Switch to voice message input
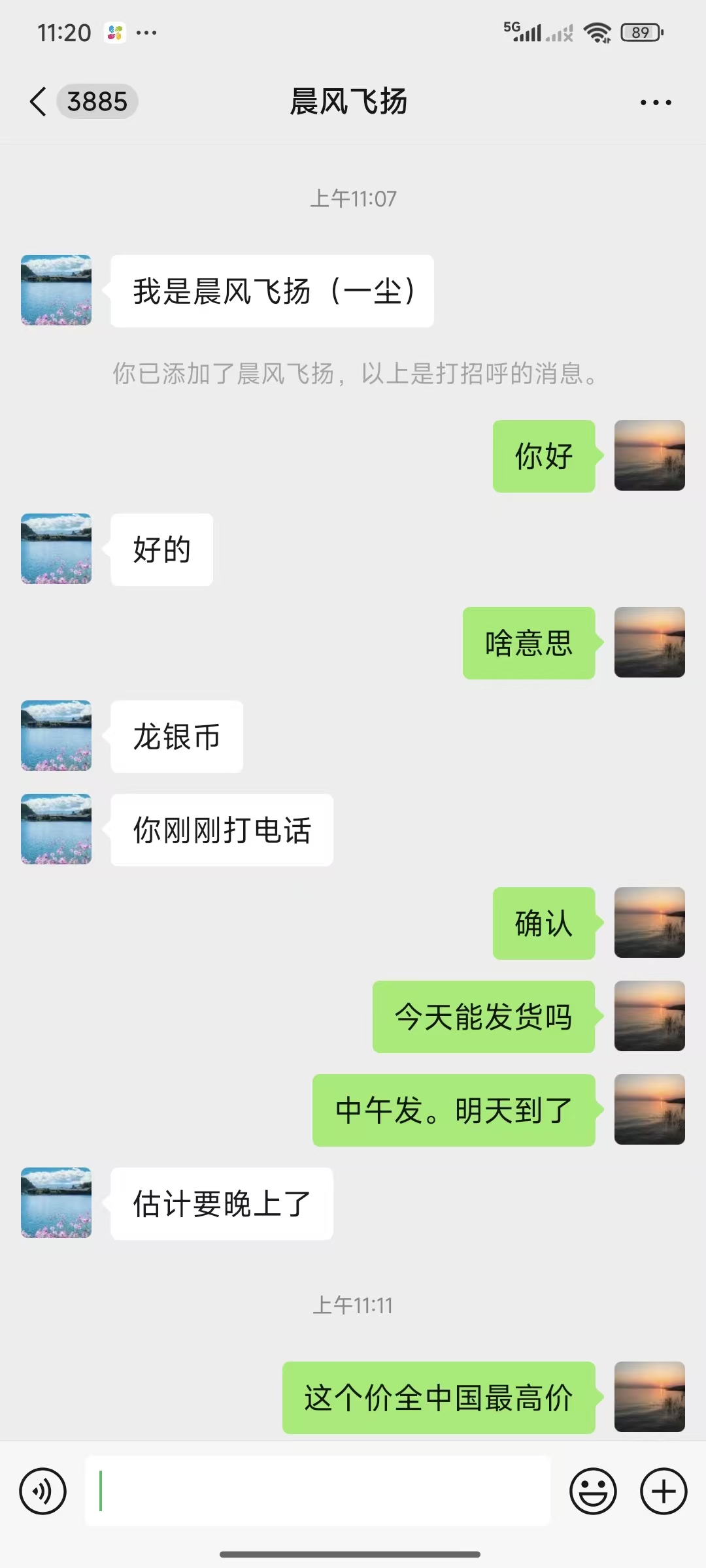Image resolution: width=706 pixels, height=1568 pixels. point(43,1492)
